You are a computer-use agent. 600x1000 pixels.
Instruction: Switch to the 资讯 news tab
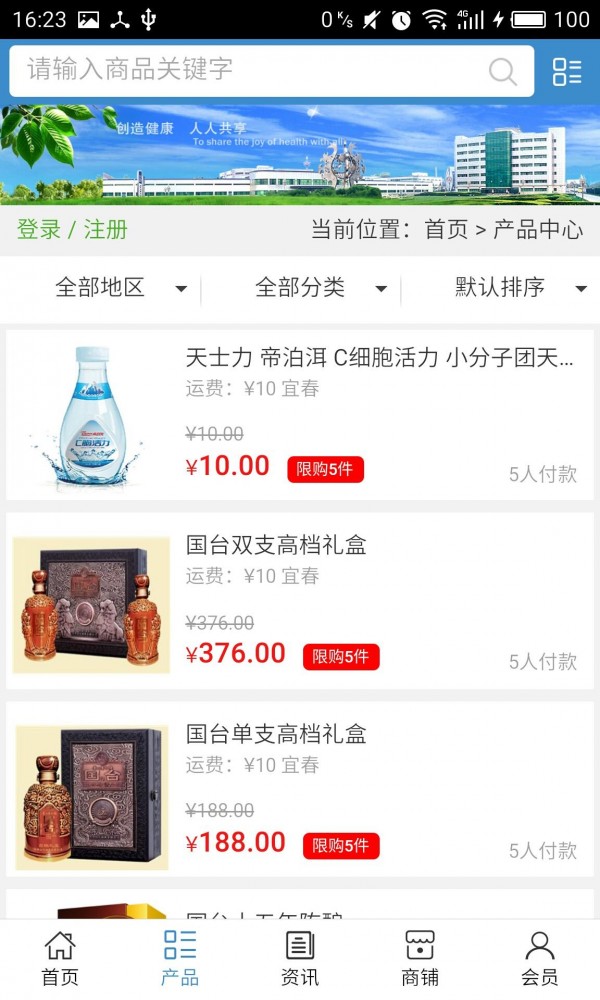(300, 958)
